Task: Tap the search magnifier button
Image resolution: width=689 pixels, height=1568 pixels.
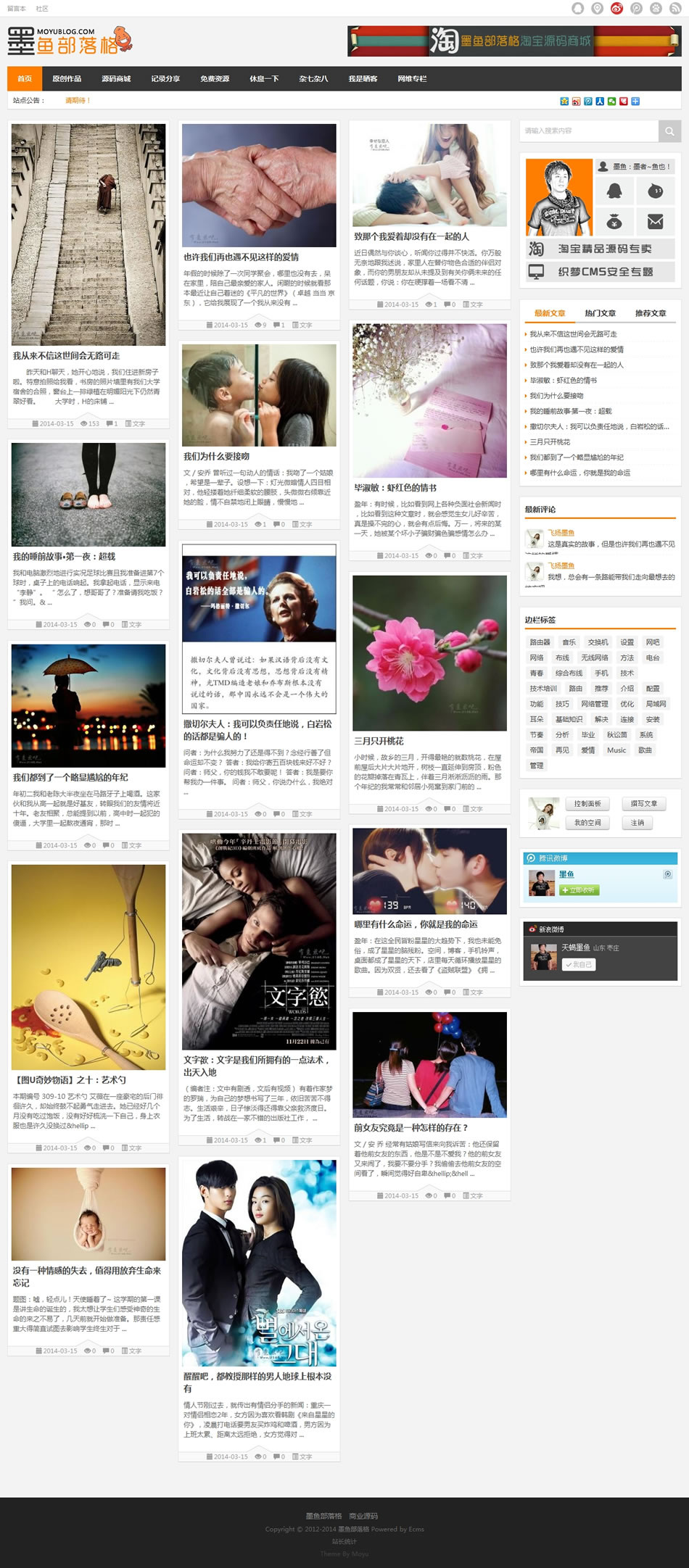Action: 669,131
